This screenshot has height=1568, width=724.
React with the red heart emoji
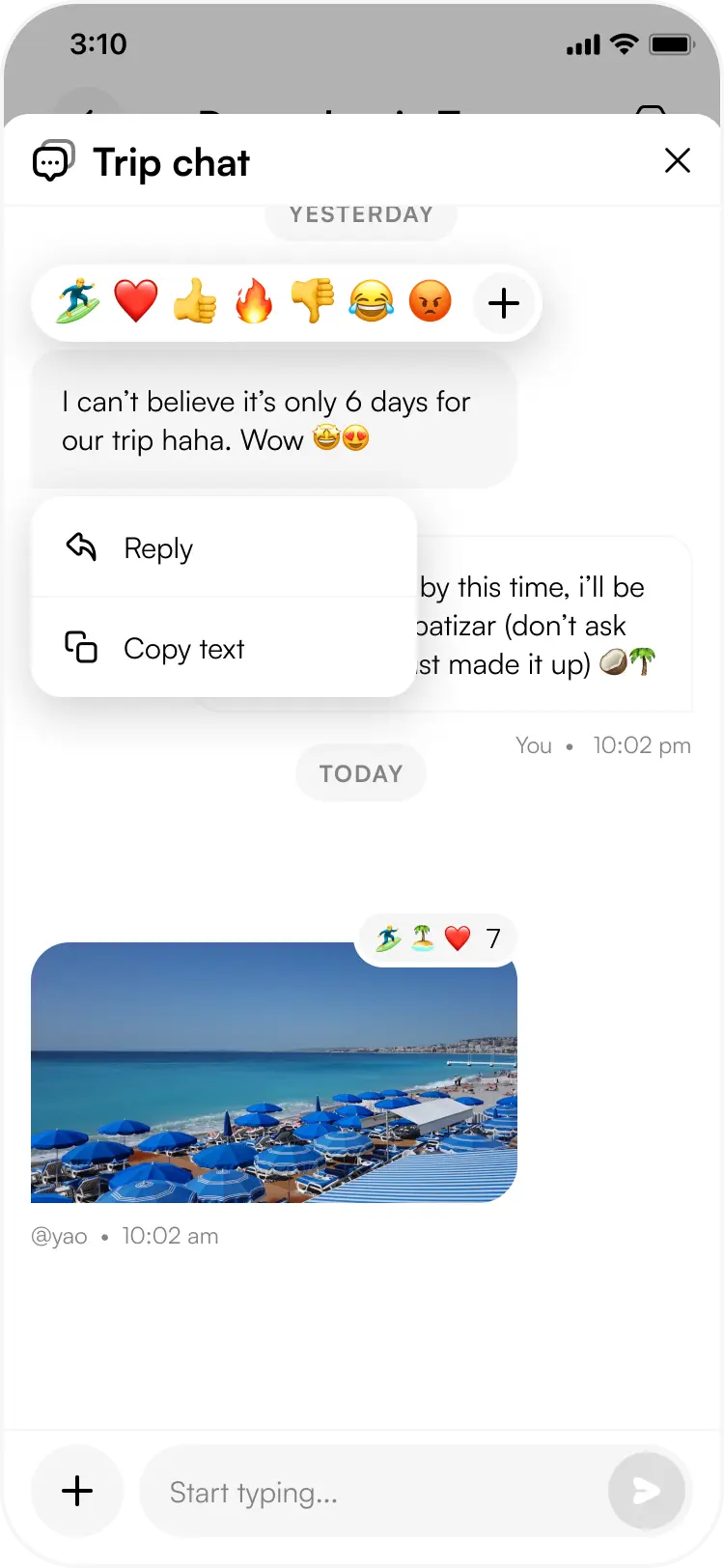136,302
